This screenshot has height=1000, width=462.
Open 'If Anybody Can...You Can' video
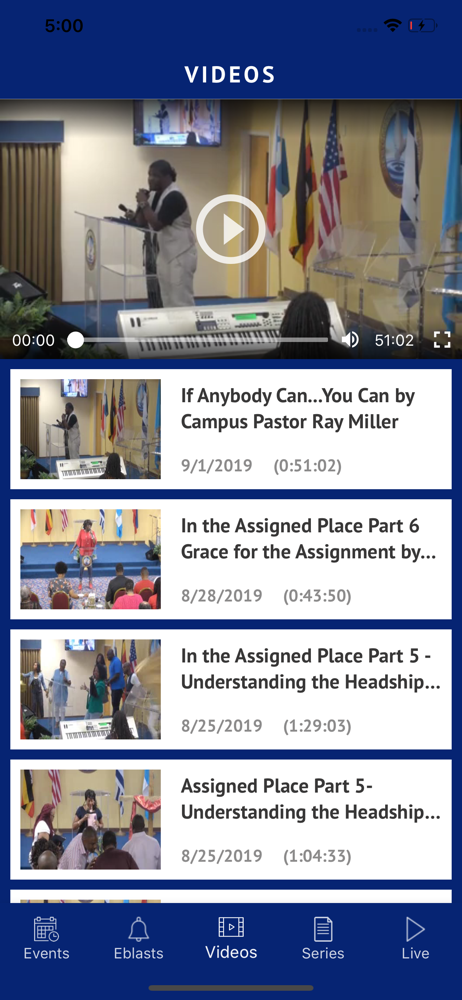click(x=231, y=429)
